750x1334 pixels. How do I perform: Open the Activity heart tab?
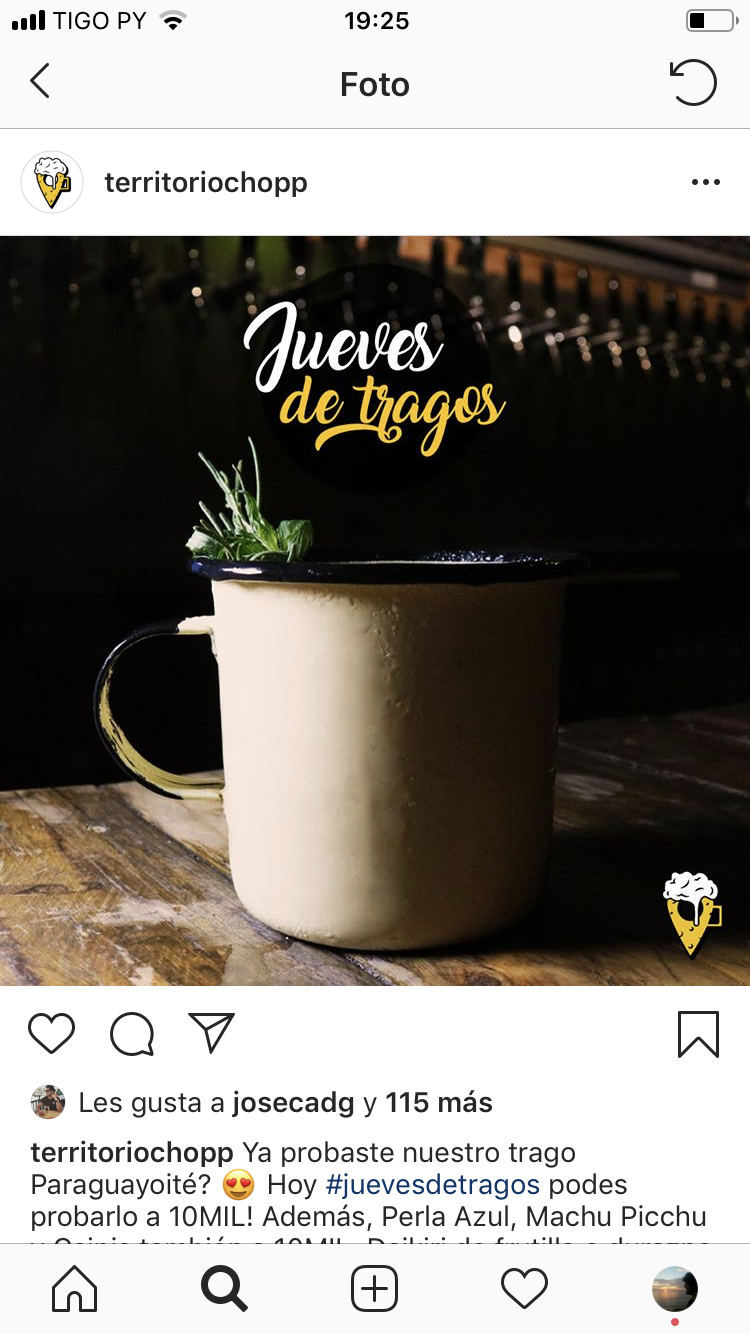pos(524,1289)
